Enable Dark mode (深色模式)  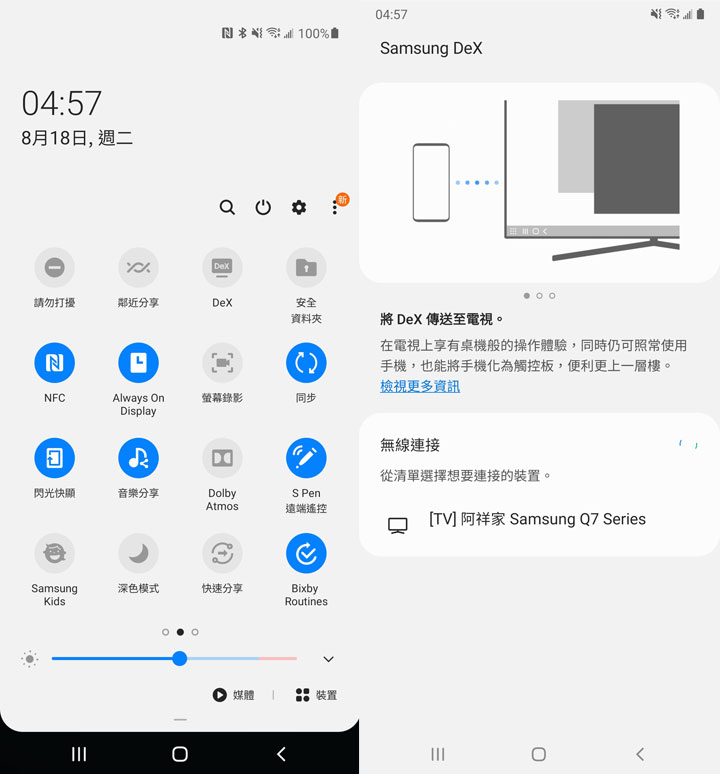pyautogui.click(x=138, y=555)
